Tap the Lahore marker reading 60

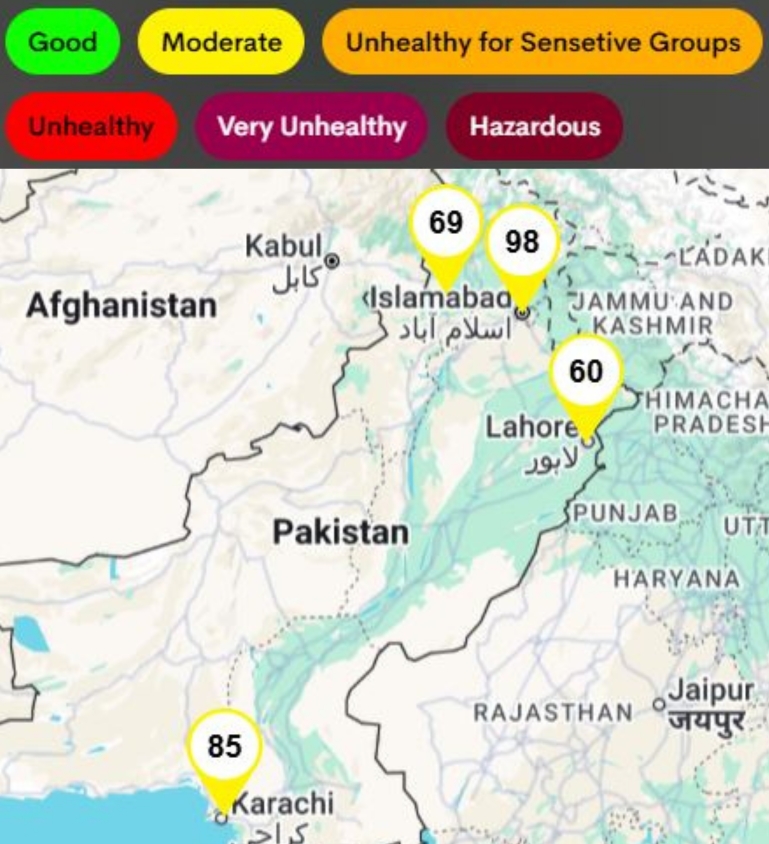586,373
